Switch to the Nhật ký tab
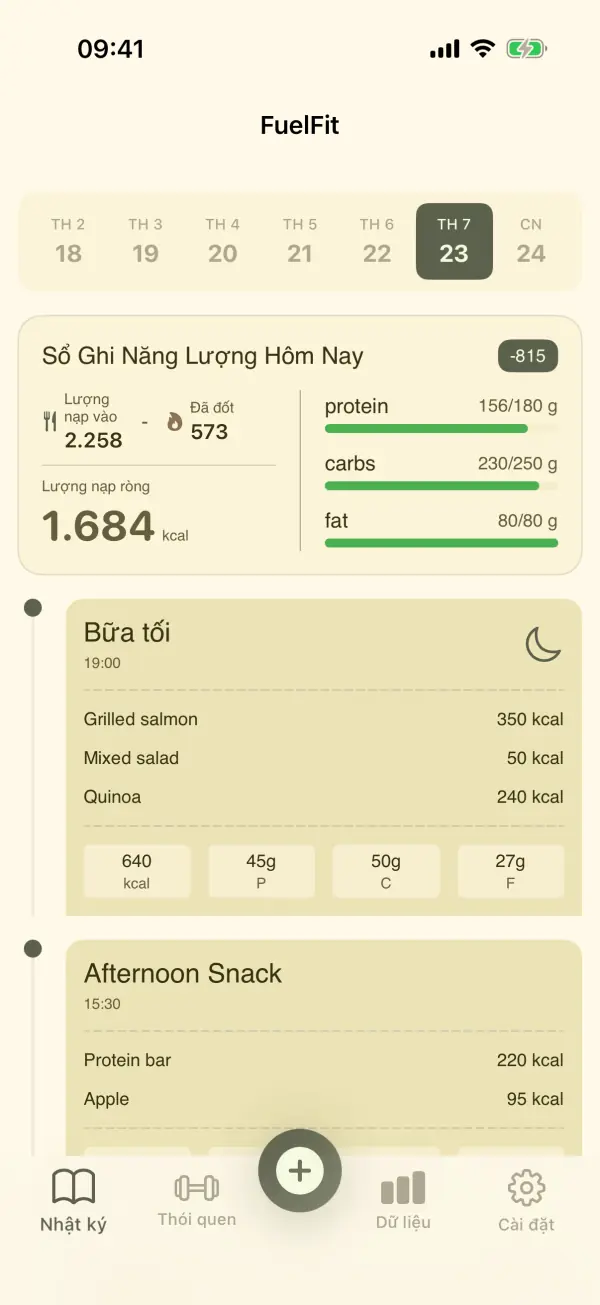 tap(73, 1200)
